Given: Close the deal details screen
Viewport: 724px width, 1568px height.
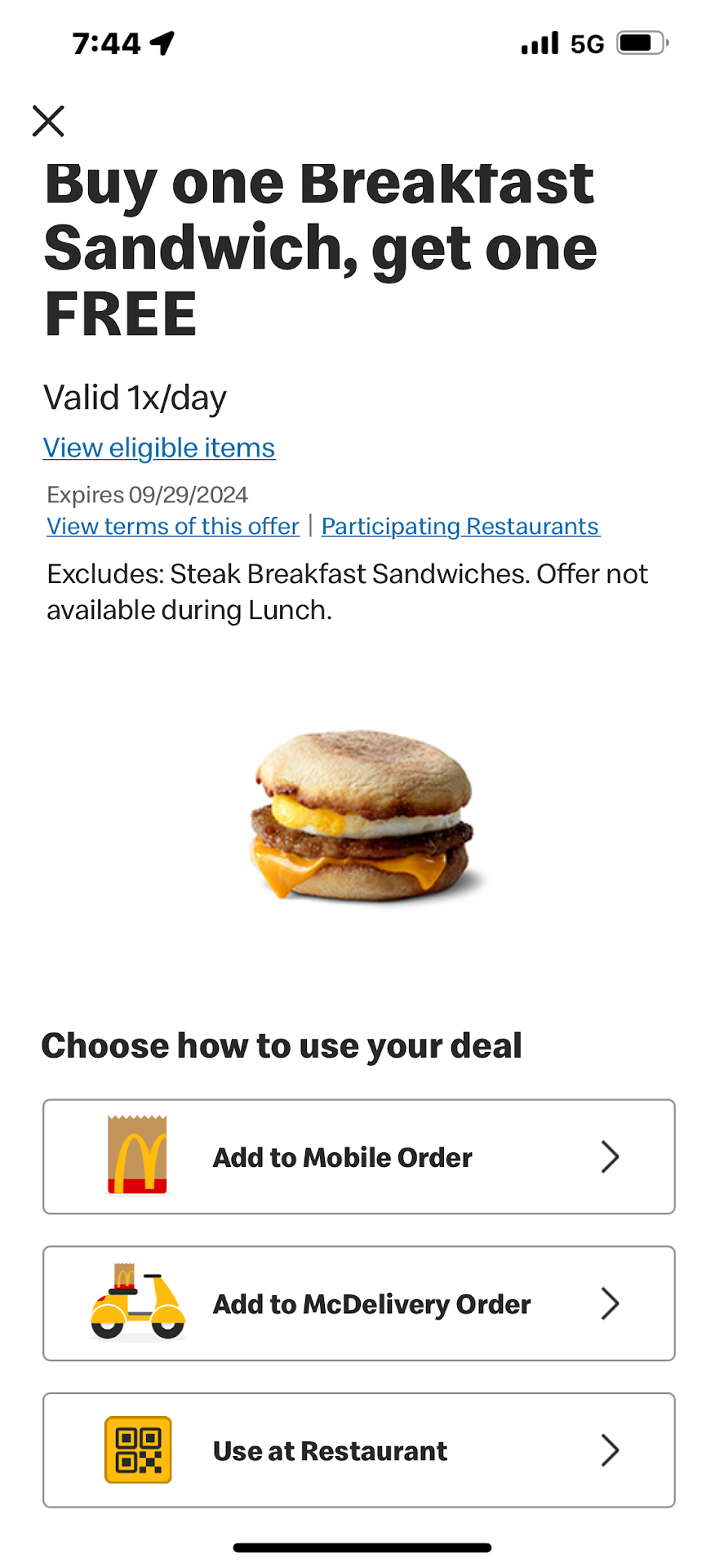Looking at the screenshot, I should 48,121.
